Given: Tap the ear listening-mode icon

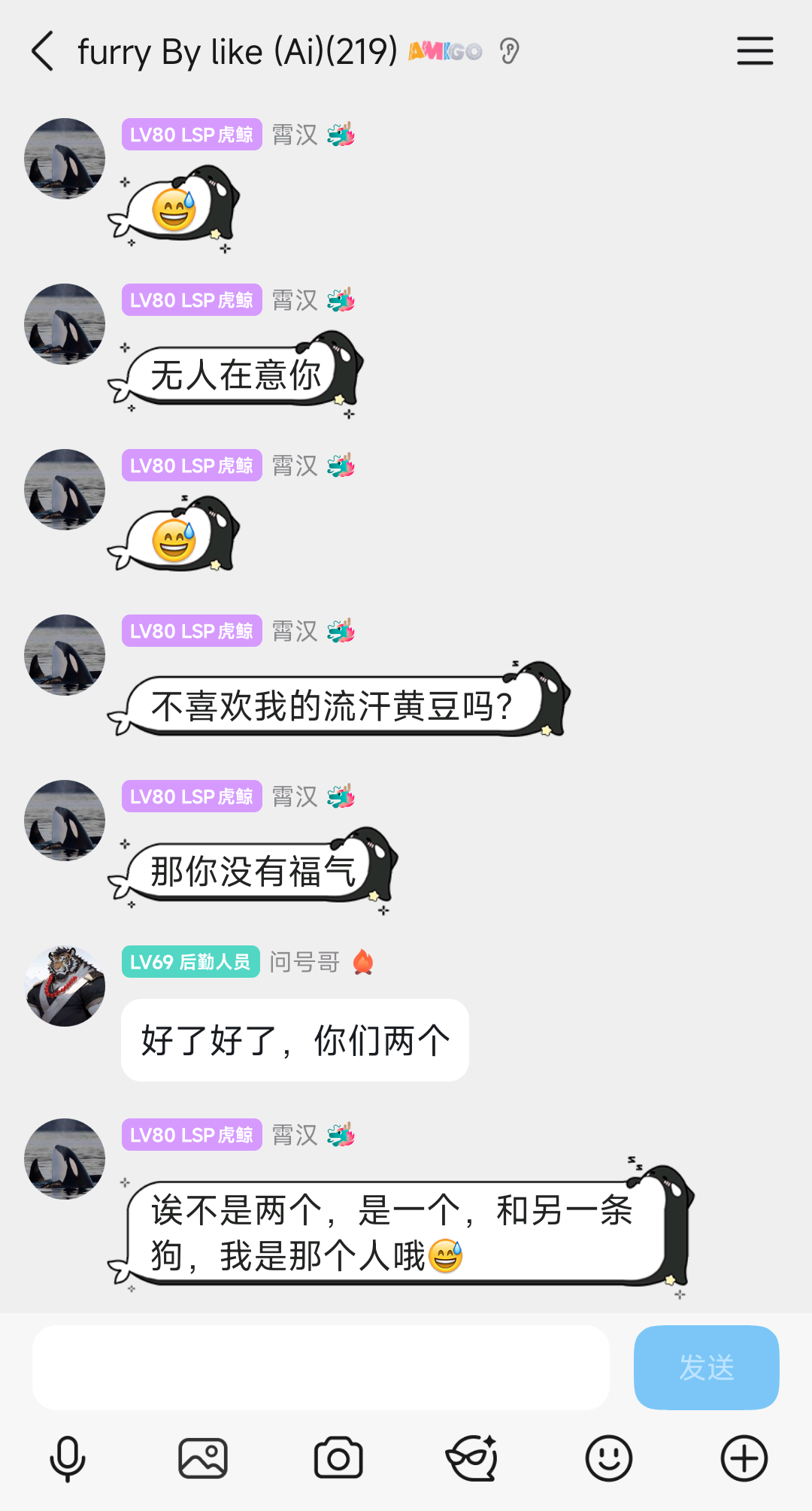Looking at the screenshot, I should (509, 51).
